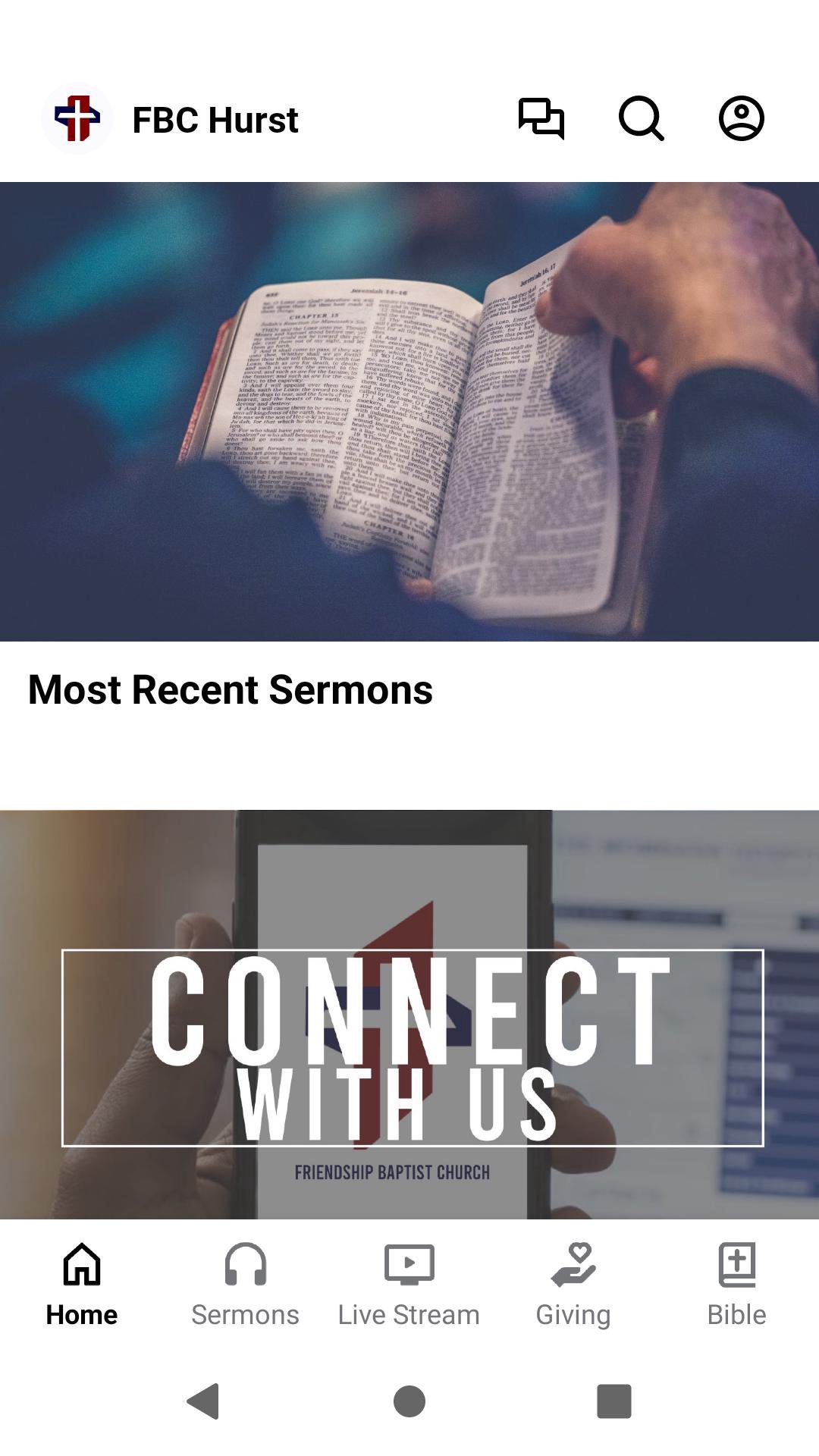This screenshot has height=1456, width=819.
Task: Open search in the top bar
Action: (x=641, y=119)
